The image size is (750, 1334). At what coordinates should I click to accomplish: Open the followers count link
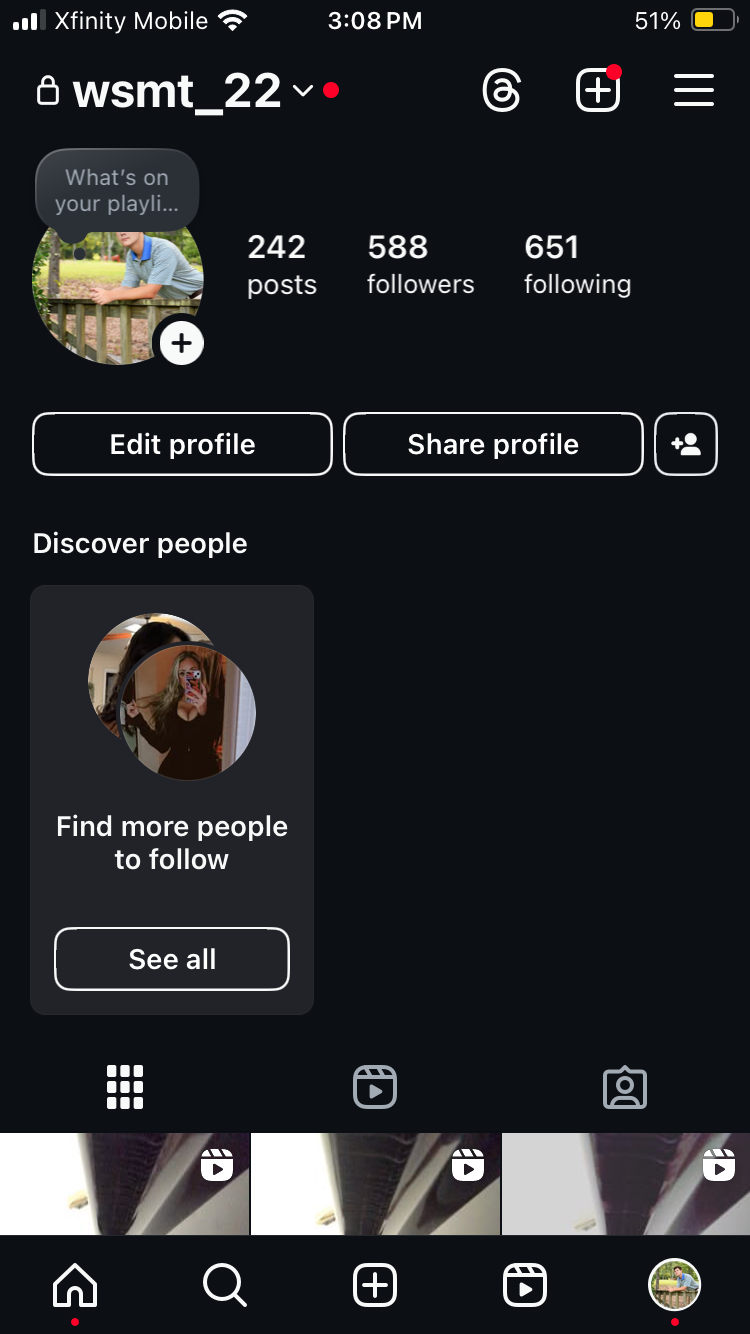(420, 263)
